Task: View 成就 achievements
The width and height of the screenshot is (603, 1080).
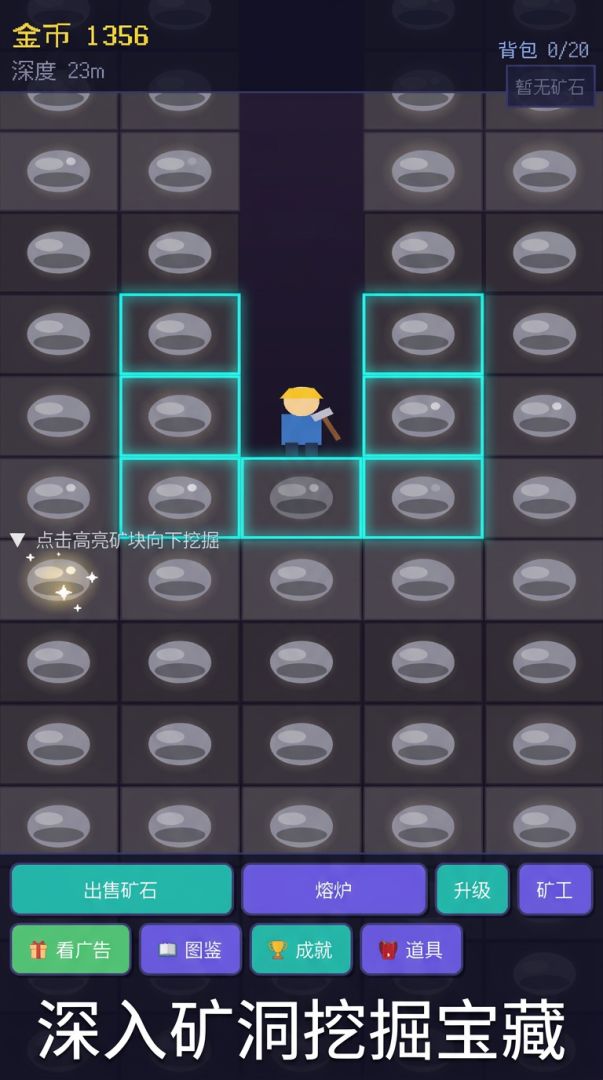Action: [x=301, y=949]
